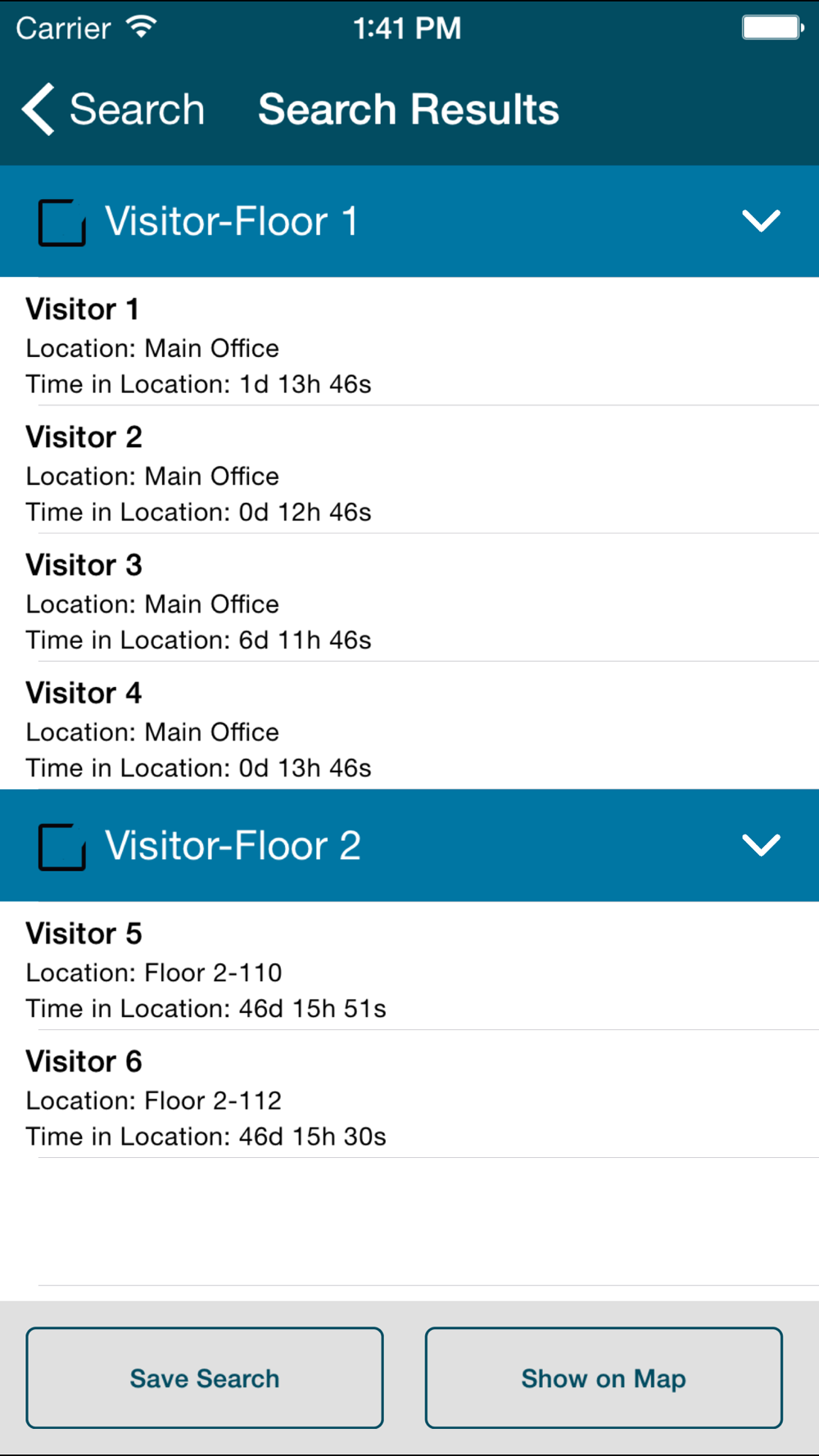
Task: Check the Visitor-Floor 1 checkbox
Action: 62,222
